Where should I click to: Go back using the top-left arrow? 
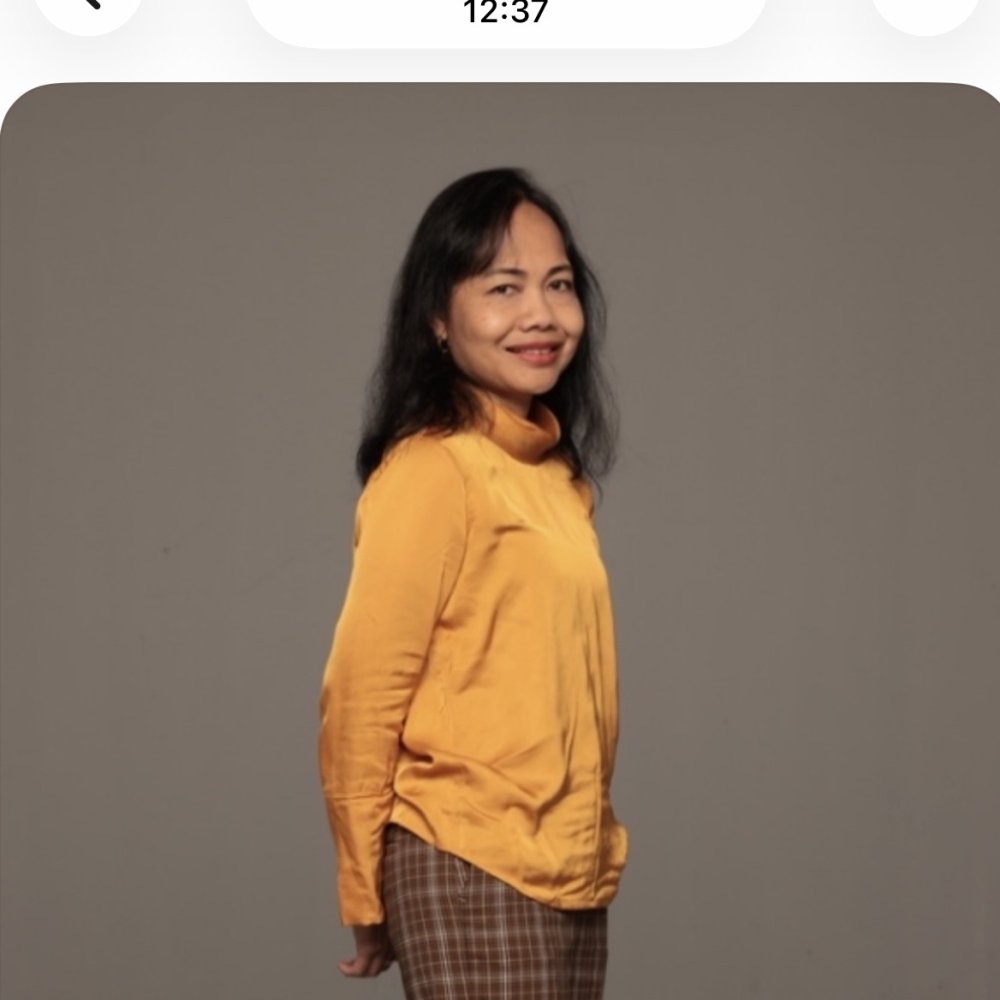(88, 8)
